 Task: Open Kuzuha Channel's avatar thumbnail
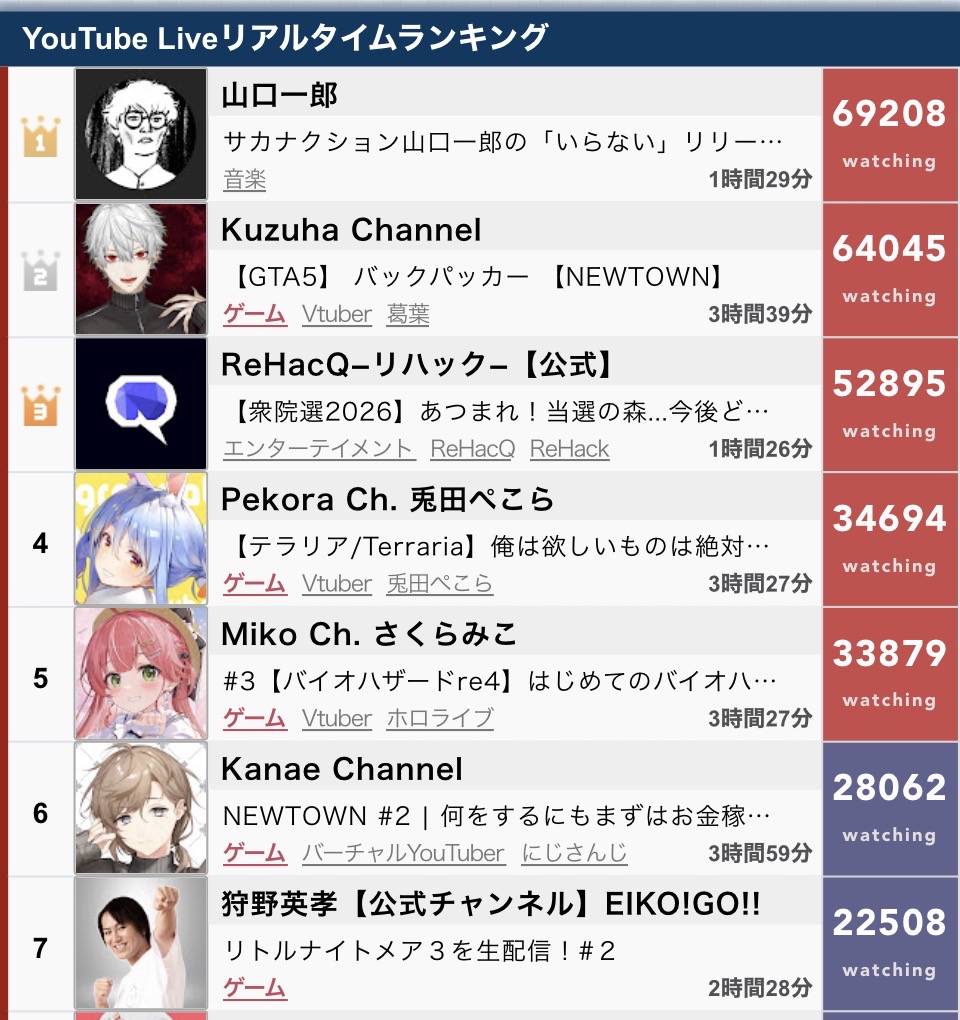(141, 269)
